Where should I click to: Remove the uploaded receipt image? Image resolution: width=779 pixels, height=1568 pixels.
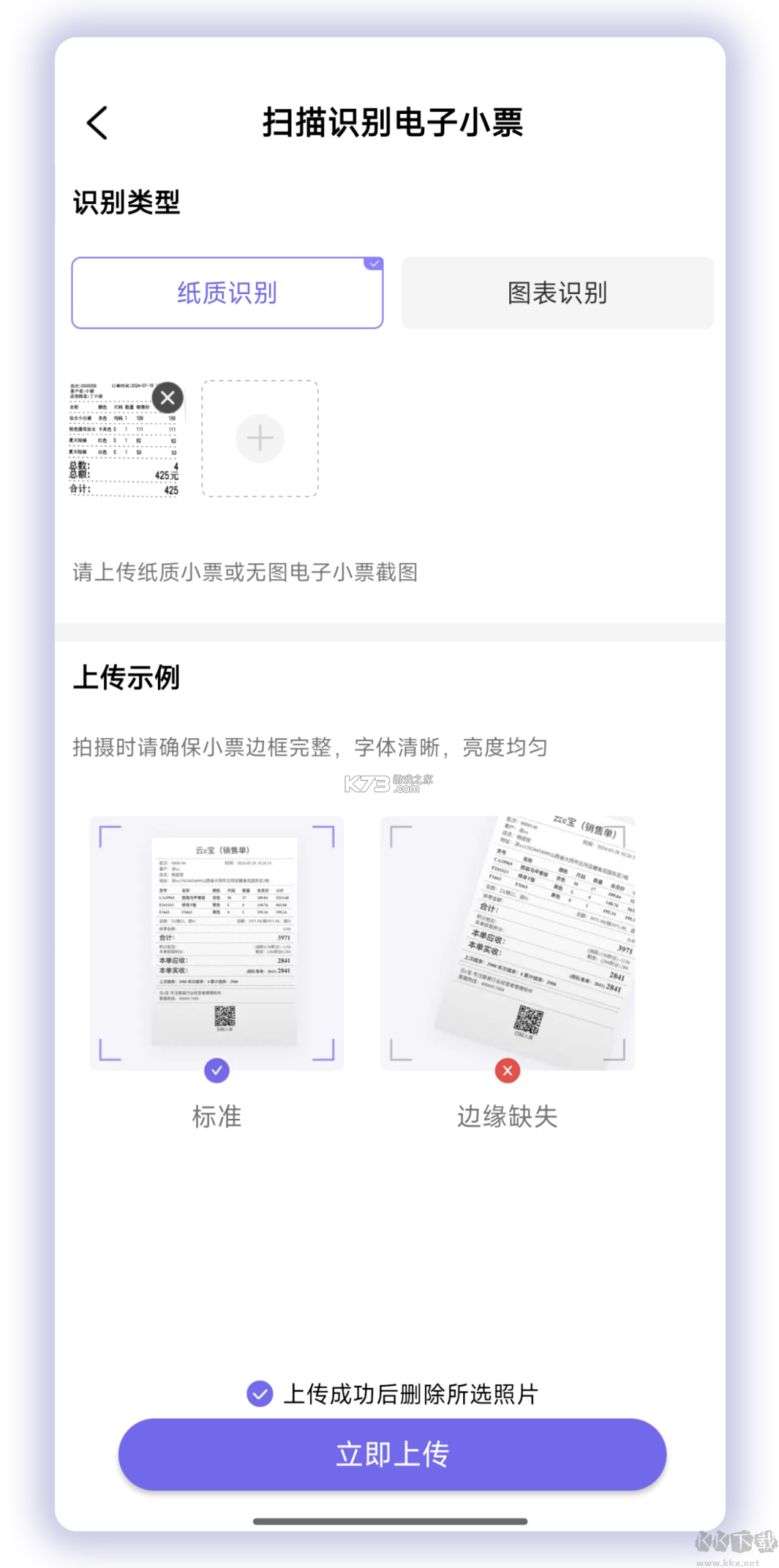(168, 397)
